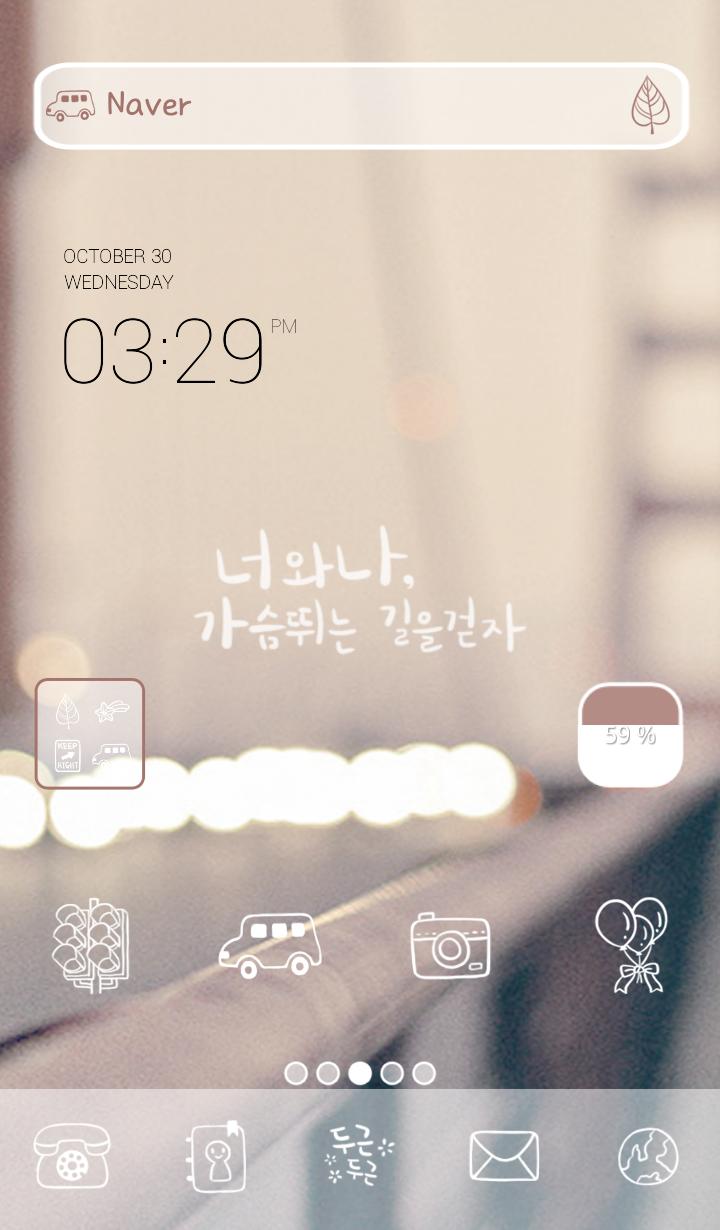The width and height of the screenshot is (720, 1230).
Task: Launch the traffic light app icon
Action: coord(90,945)
